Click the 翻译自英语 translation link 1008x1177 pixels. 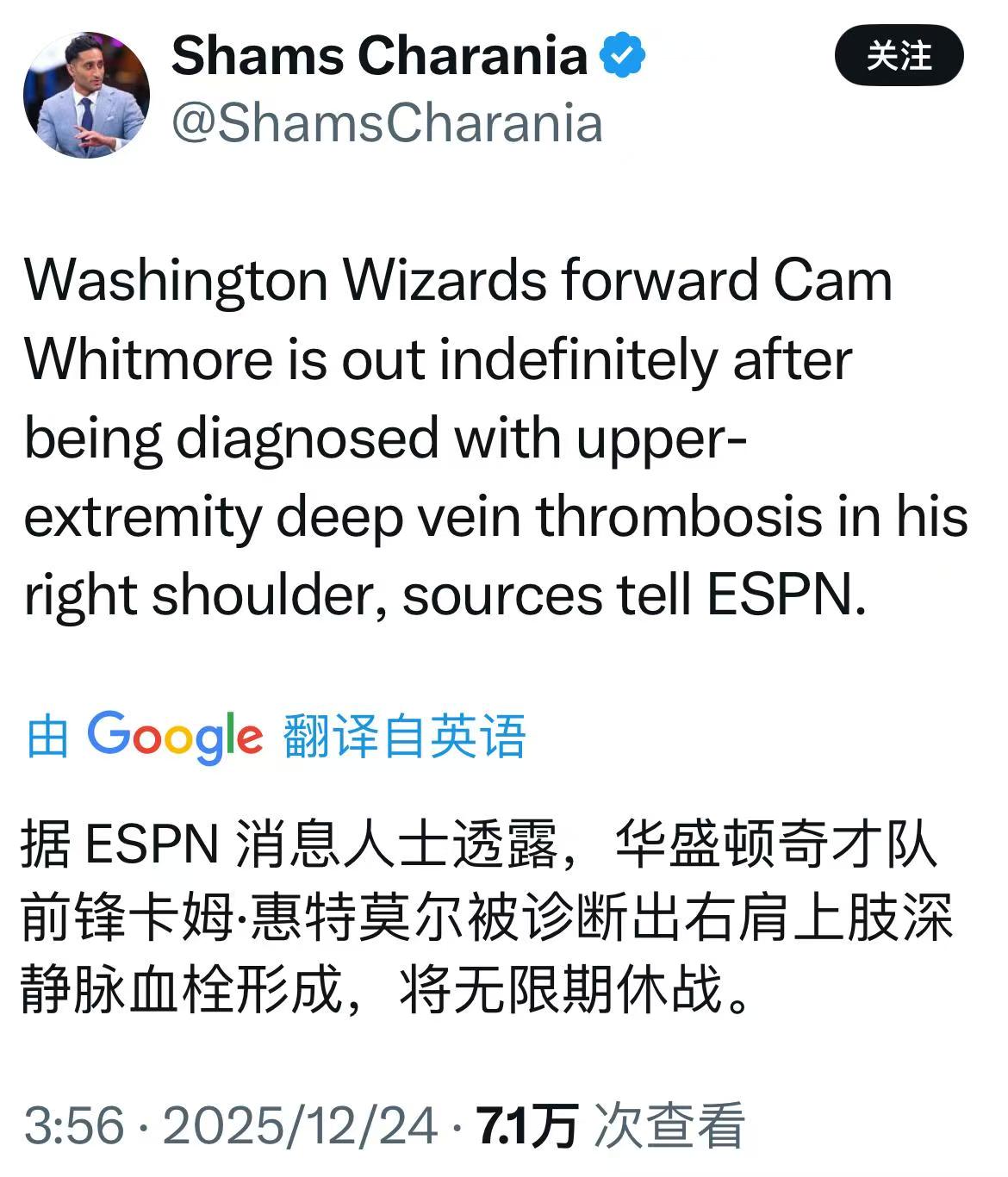point(405,736)
